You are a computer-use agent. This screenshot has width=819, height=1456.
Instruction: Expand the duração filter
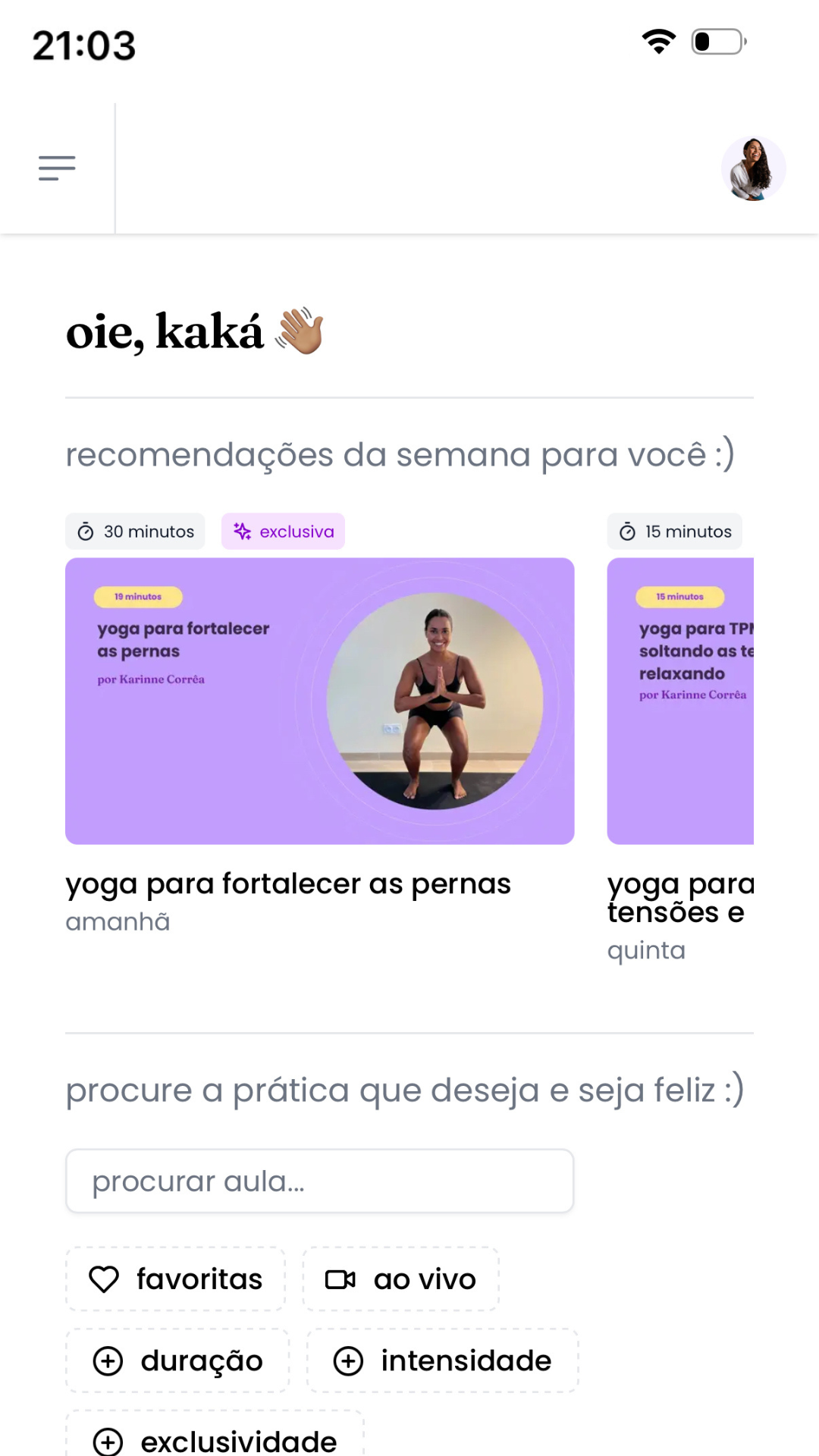click(x=177, y=1360)
